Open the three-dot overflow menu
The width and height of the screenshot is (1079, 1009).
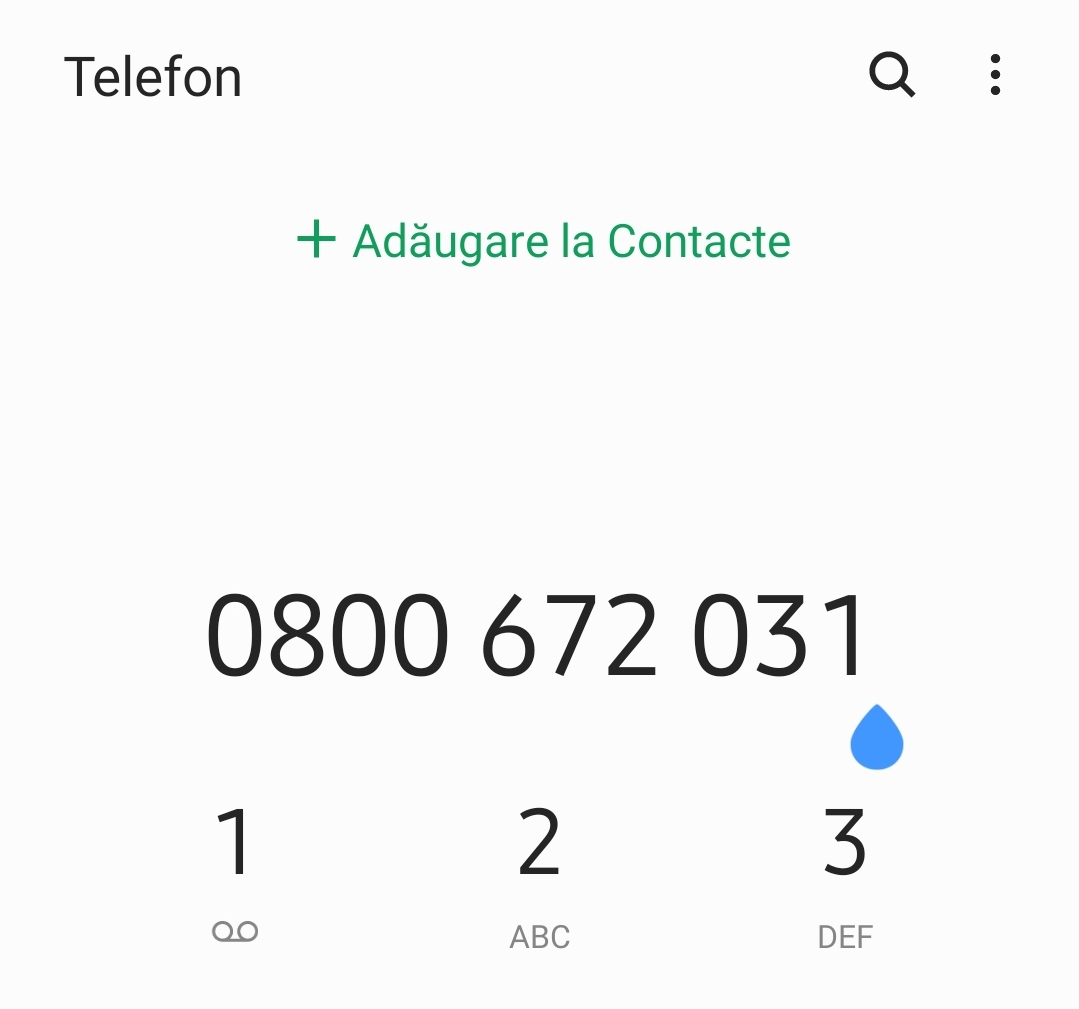(994, 75)
